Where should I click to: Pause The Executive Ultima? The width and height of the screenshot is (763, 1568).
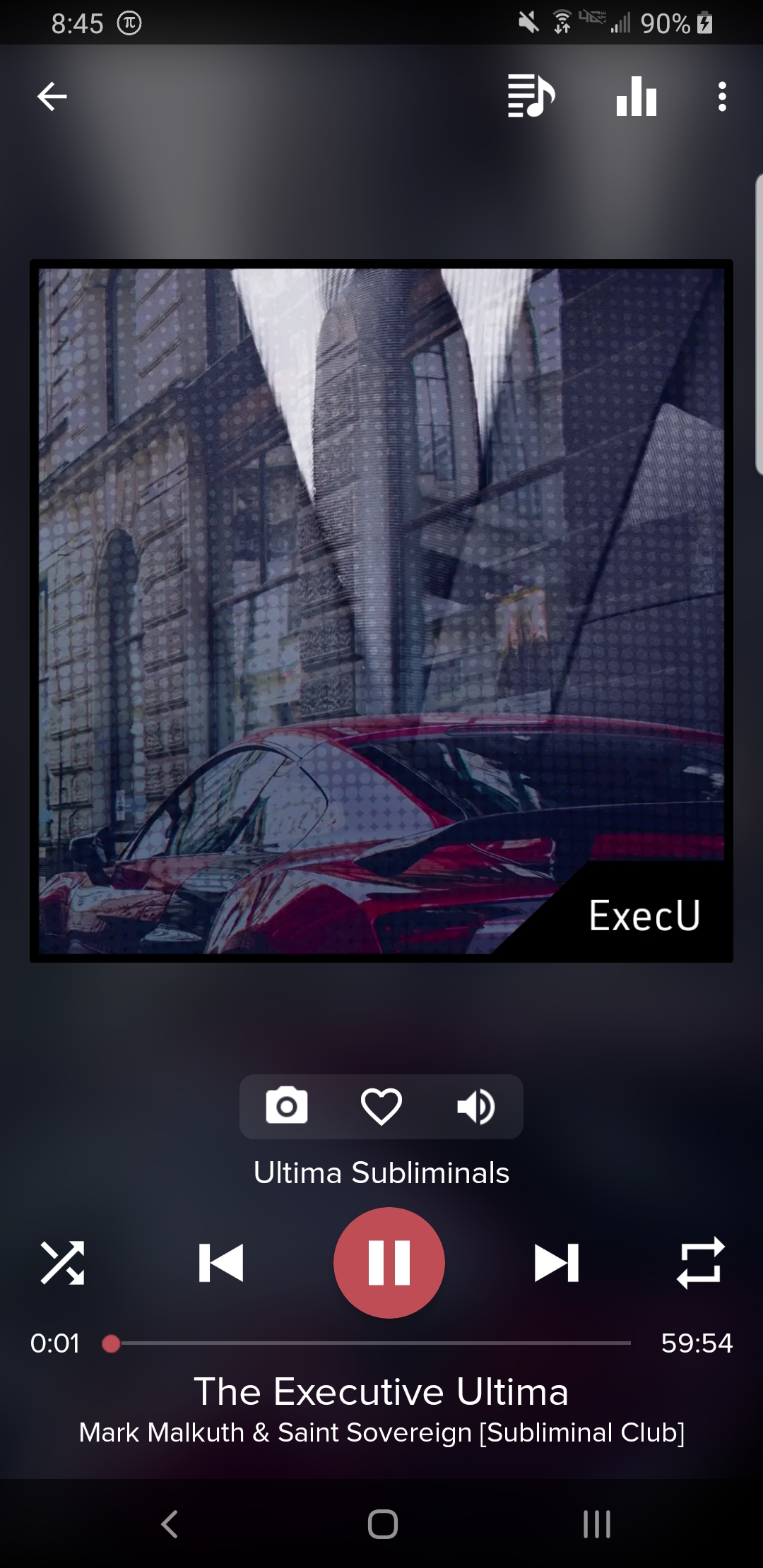pos(389,1263)
